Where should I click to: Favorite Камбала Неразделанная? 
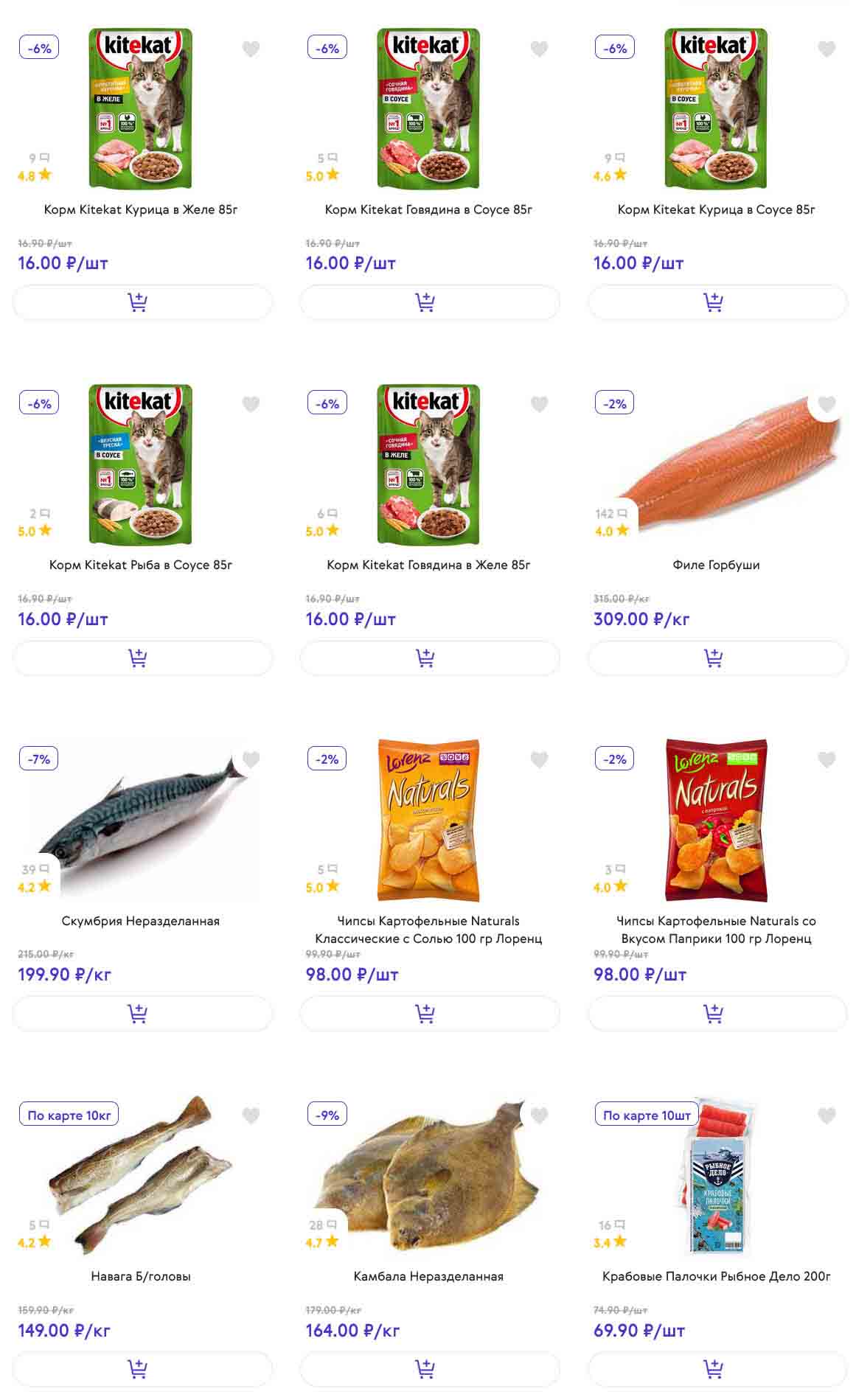[x=539, y=1116]
